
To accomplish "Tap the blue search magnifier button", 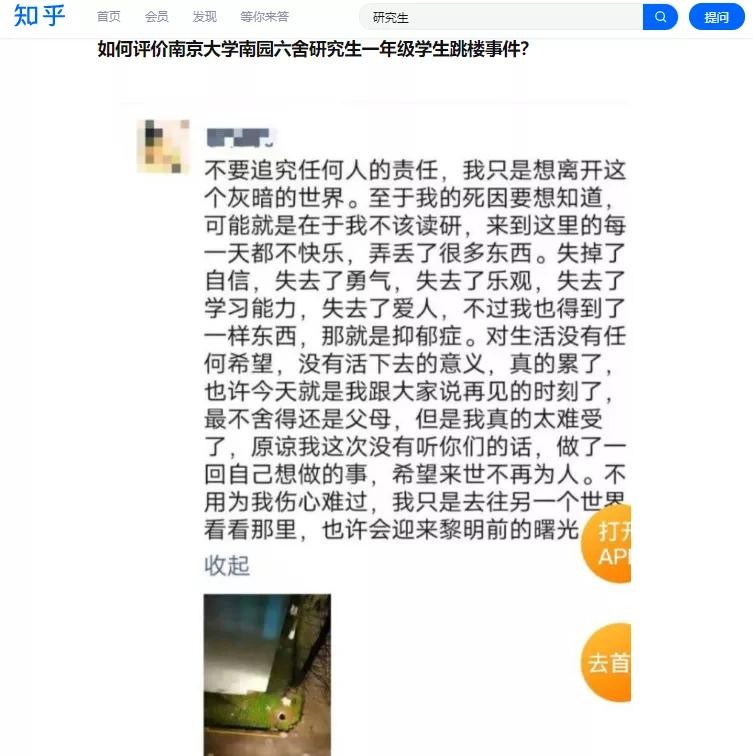I will coord(660,17).
